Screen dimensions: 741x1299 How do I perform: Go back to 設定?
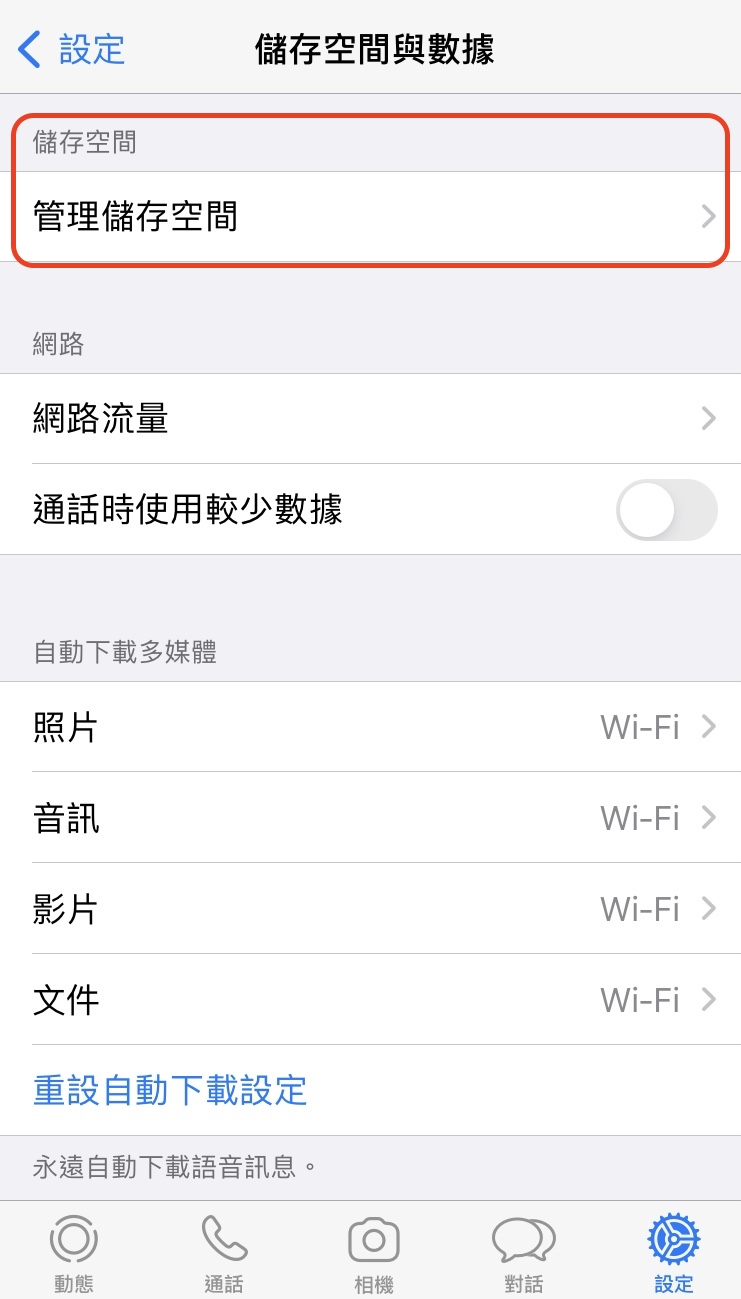72,49
